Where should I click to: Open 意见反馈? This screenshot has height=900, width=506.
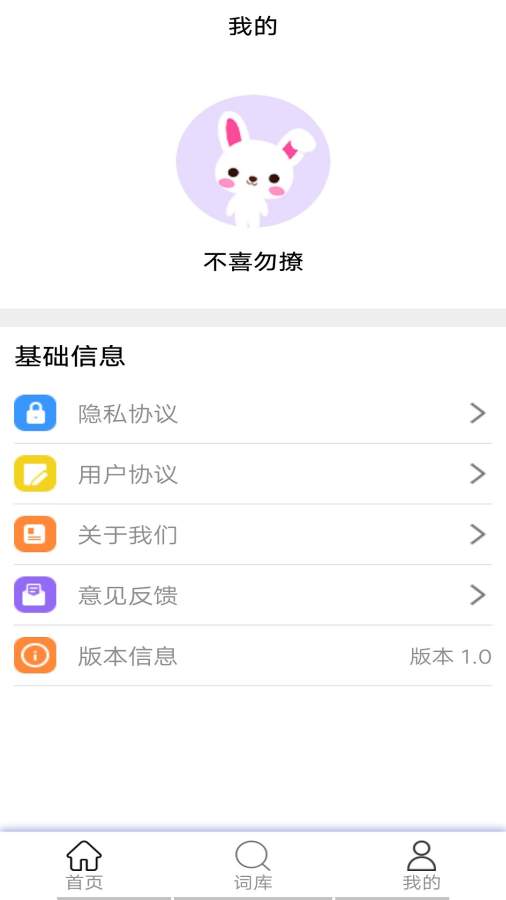[x=252, y=595]
